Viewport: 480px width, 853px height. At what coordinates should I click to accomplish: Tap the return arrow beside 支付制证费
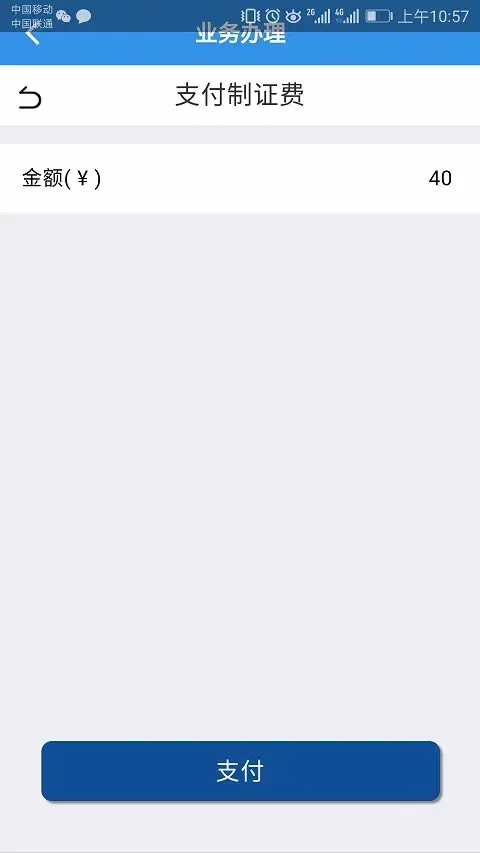tap(30, 98)
